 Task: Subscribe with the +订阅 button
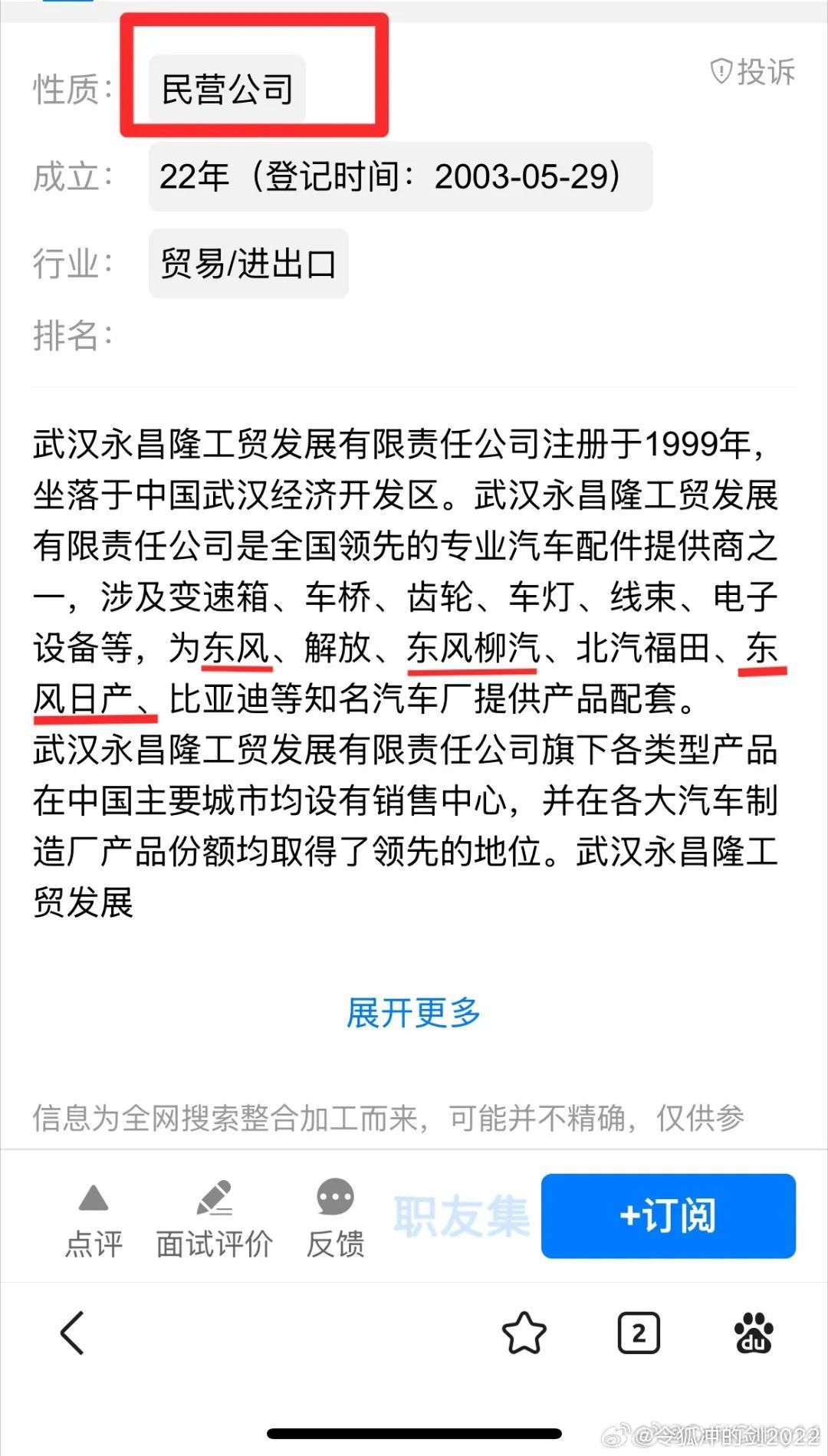click(x=668, y=1216)
